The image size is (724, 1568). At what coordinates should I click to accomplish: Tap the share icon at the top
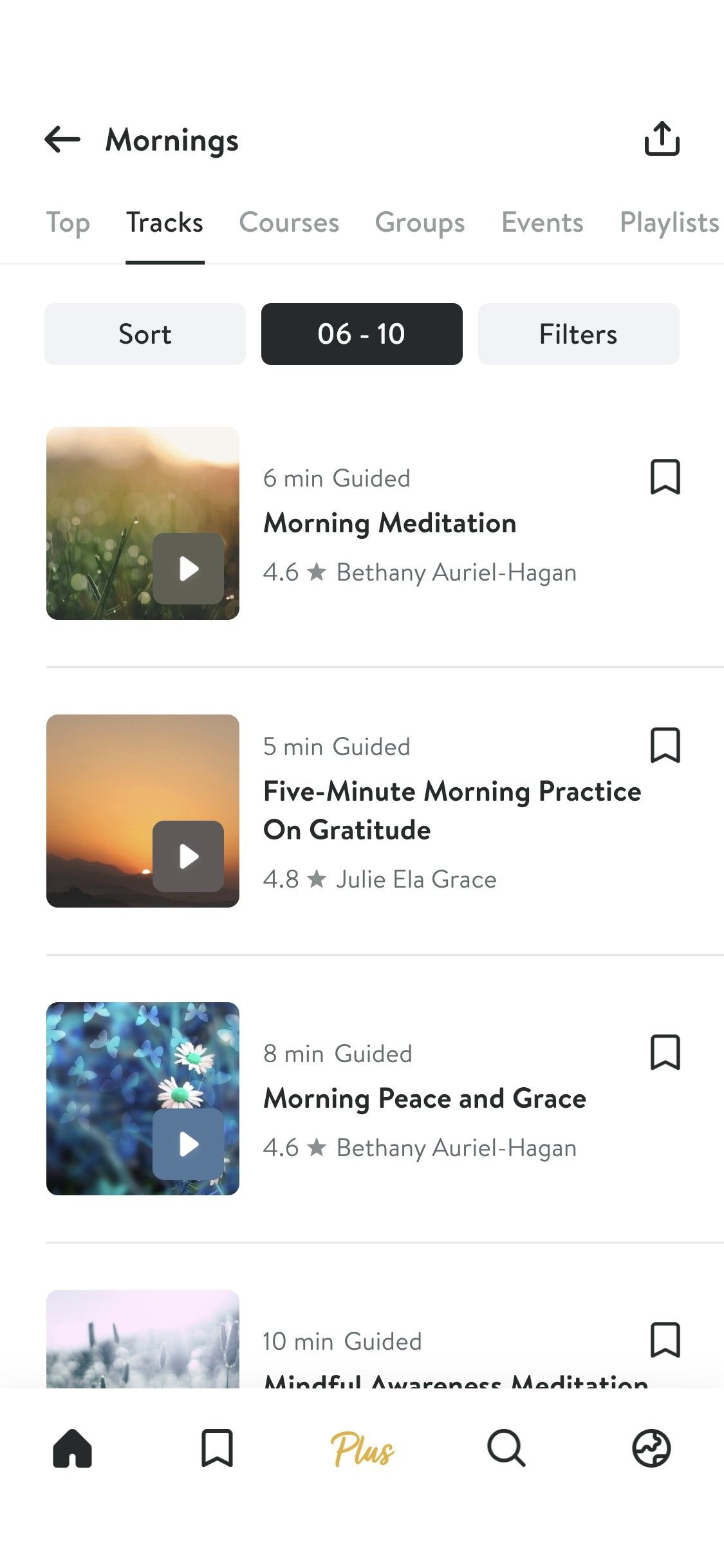(662, 140)
